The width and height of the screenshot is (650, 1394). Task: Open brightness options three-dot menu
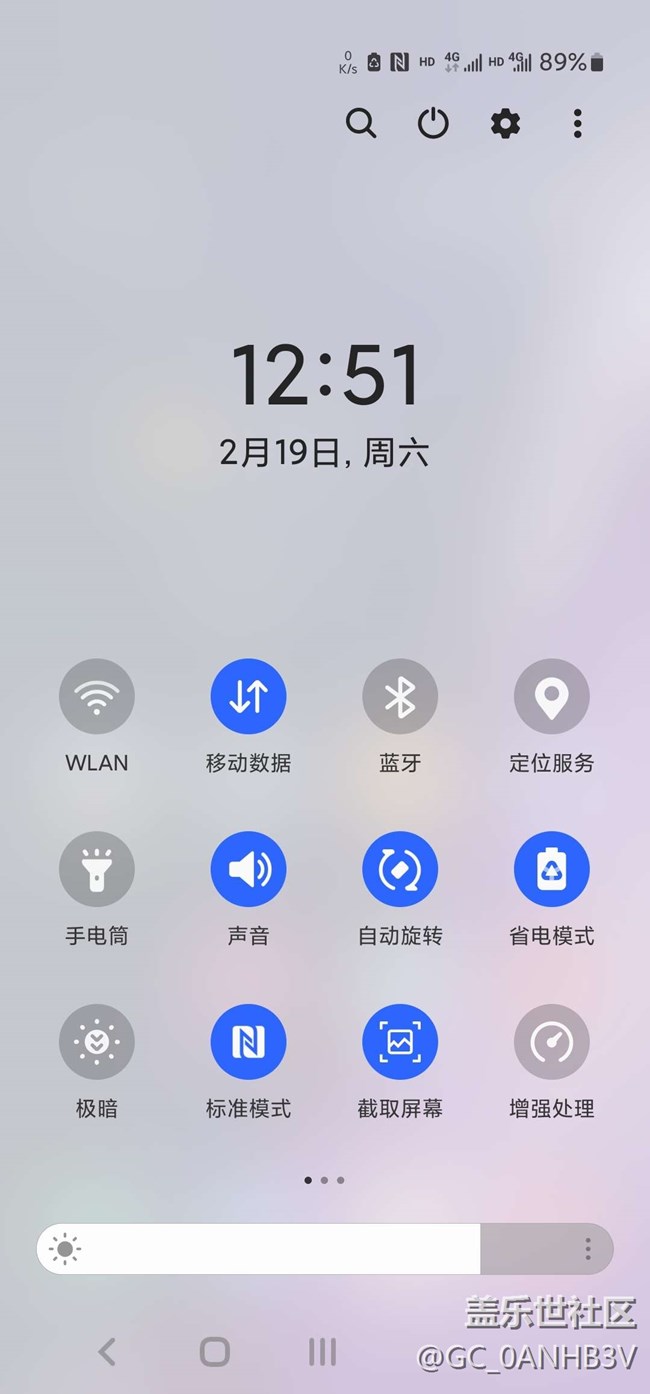coord(588,1249)
